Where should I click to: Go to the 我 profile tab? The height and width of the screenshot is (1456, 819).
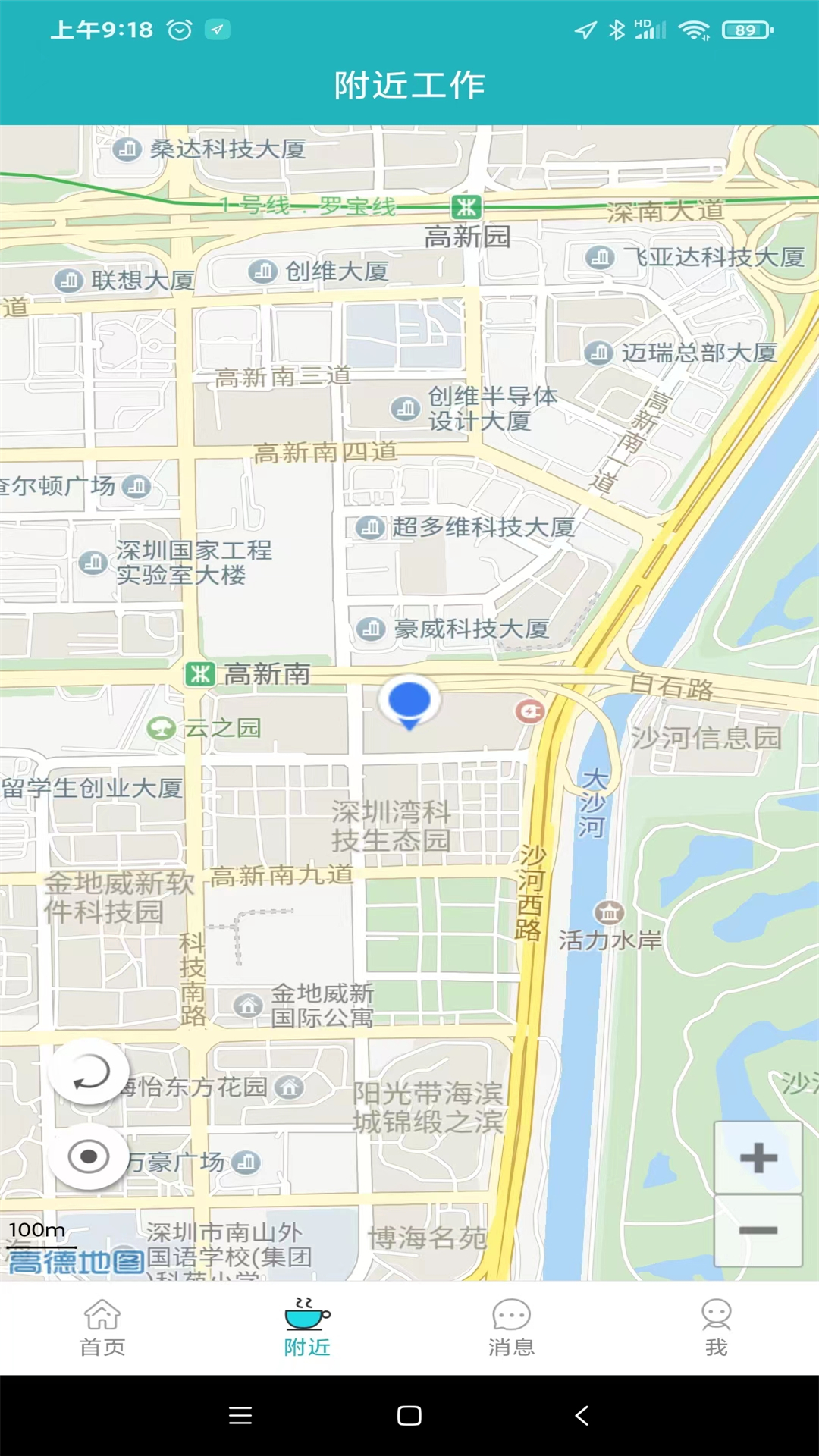(x=717, y=1327)
